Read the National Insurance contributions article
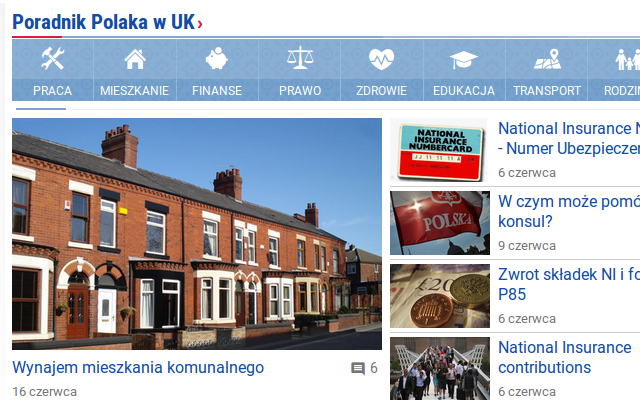 [565, 357]
